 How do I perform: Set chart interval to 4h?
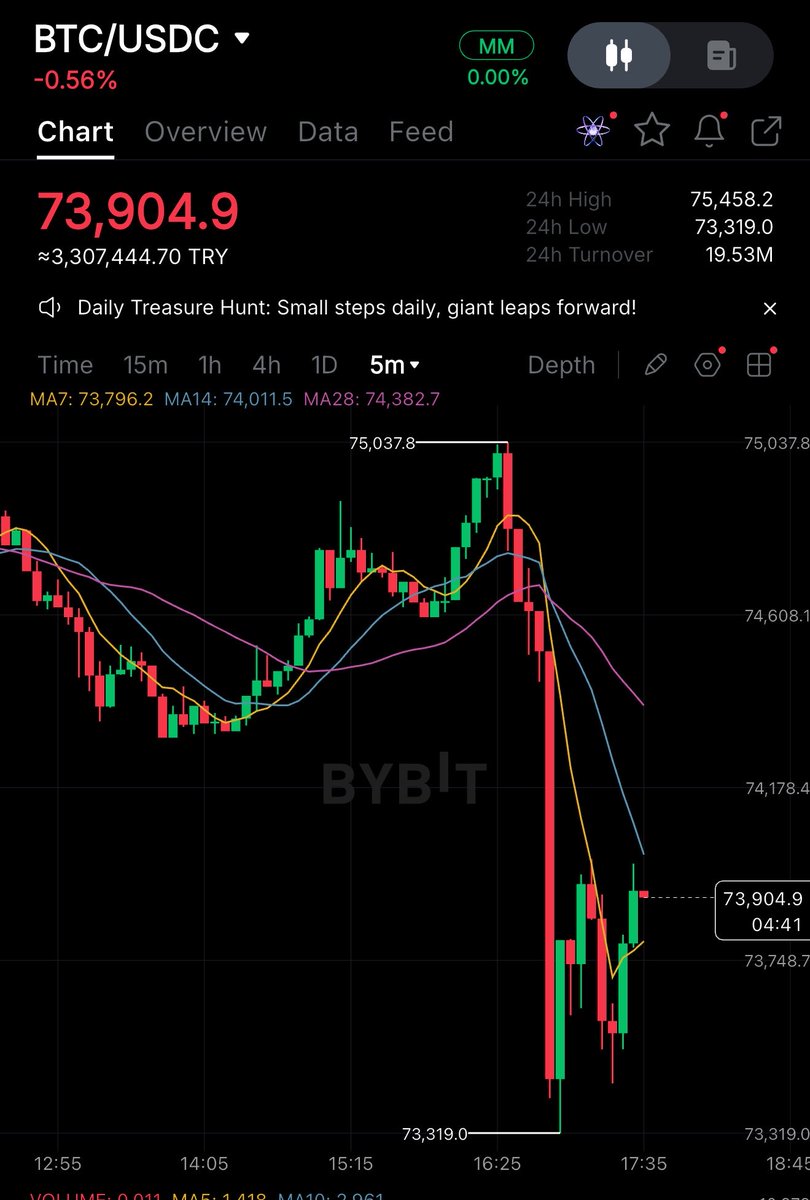pyautogui.click(x=266, y=365)
